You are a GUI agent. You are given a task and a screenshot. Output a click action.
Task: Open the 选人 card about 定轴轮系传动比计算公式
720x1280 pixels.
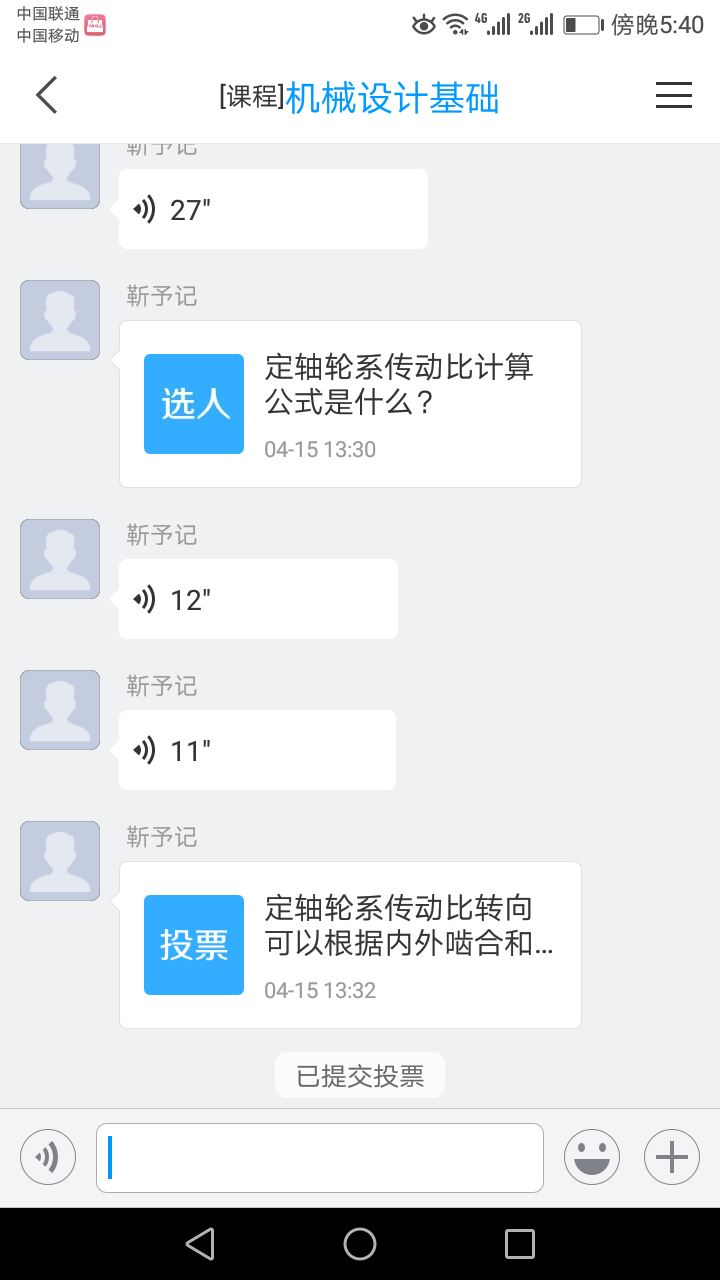pos(350,404)
